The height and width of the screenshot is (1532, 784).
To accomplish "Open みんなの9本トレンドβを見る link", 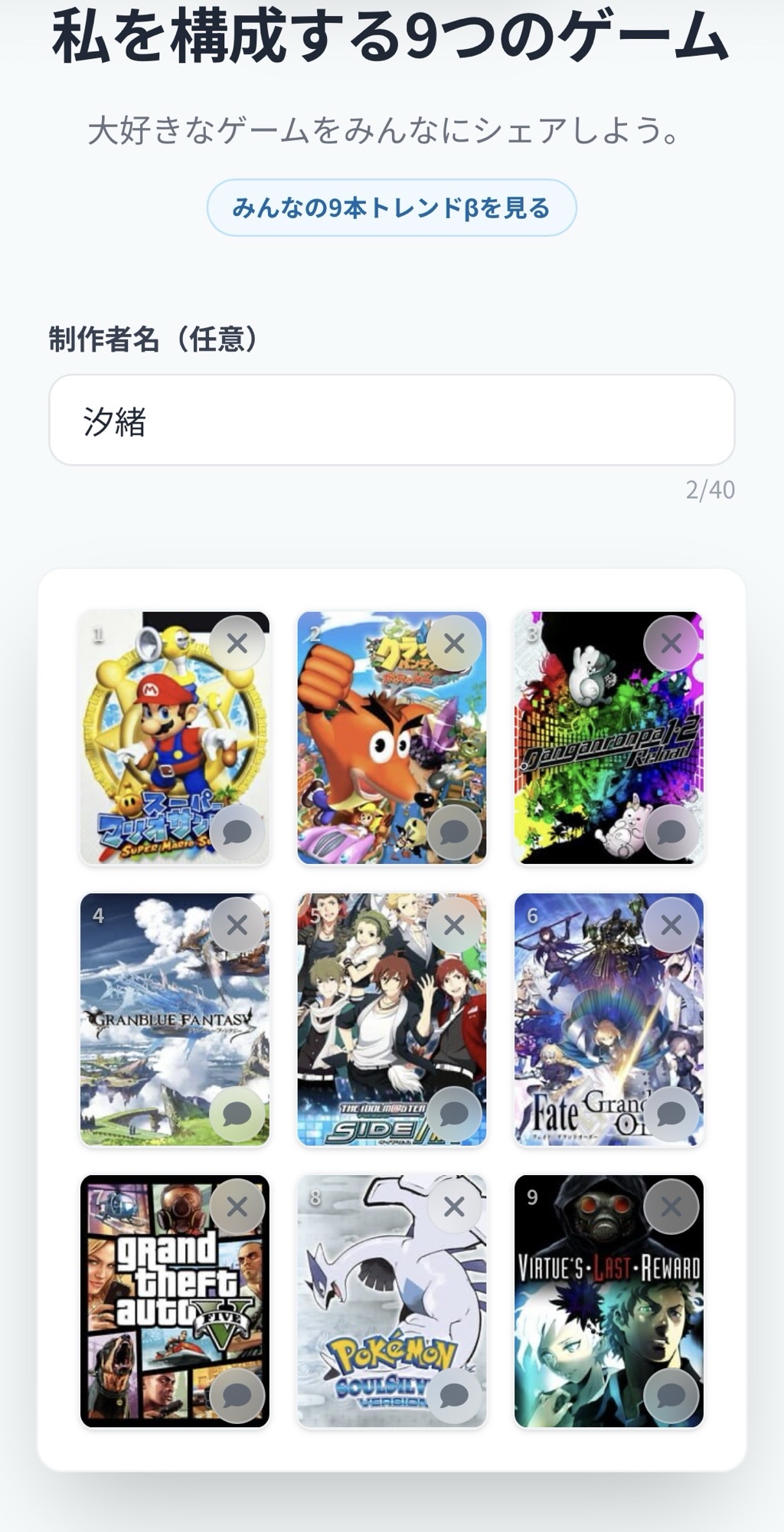I will click(391, 208).
